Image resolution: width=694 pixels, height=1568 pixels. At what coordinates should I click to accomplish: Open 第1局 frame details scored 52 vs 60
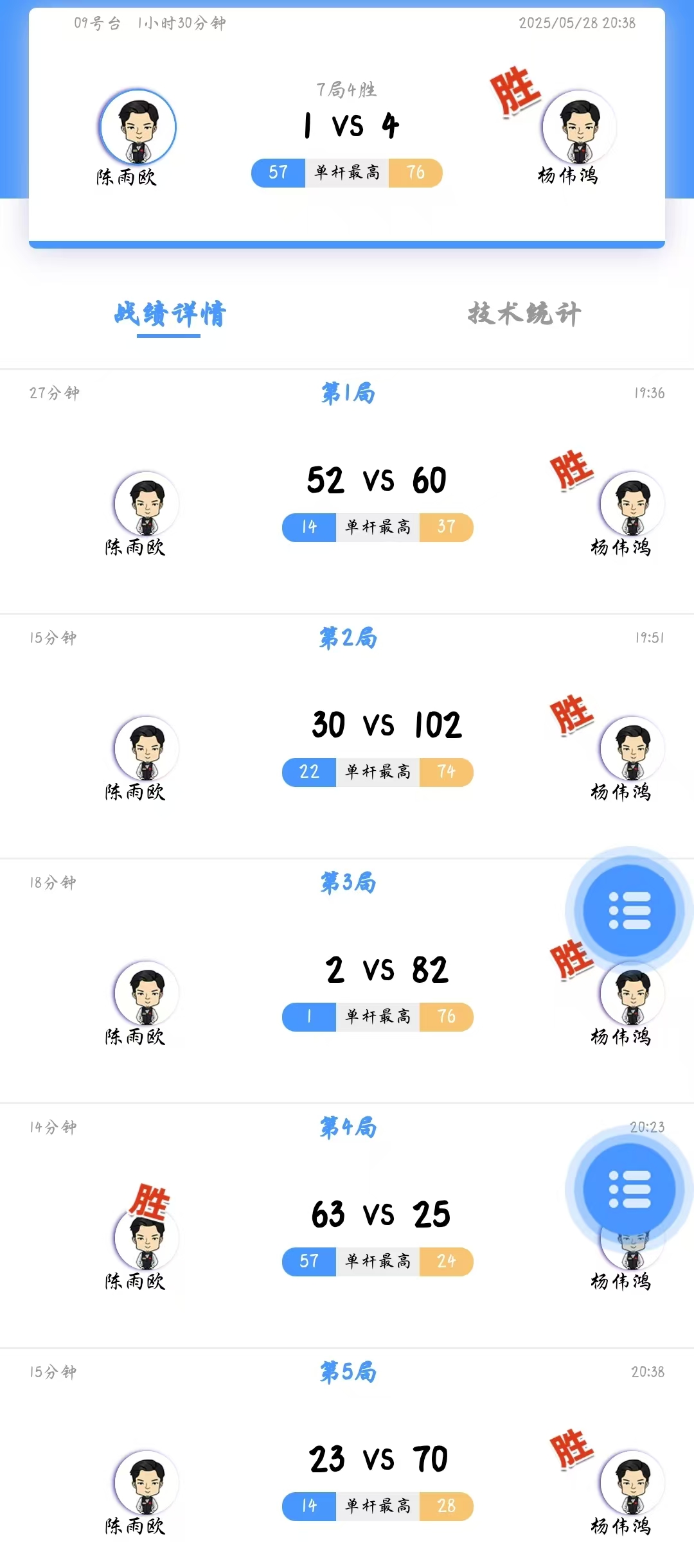(377, 480)
